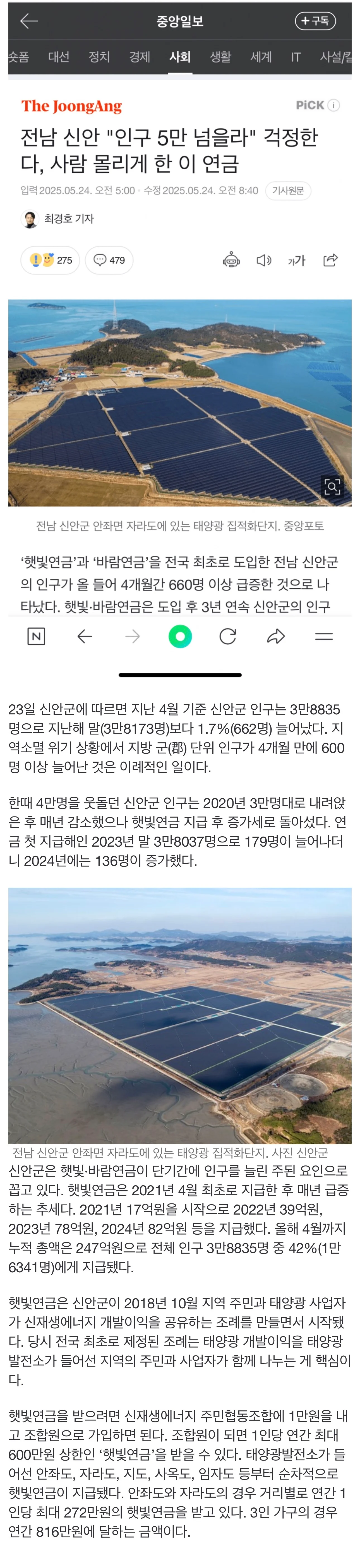360x1568 pixels.
Task: Switch to the 정치 tab
Action: [x=99, y=57]
